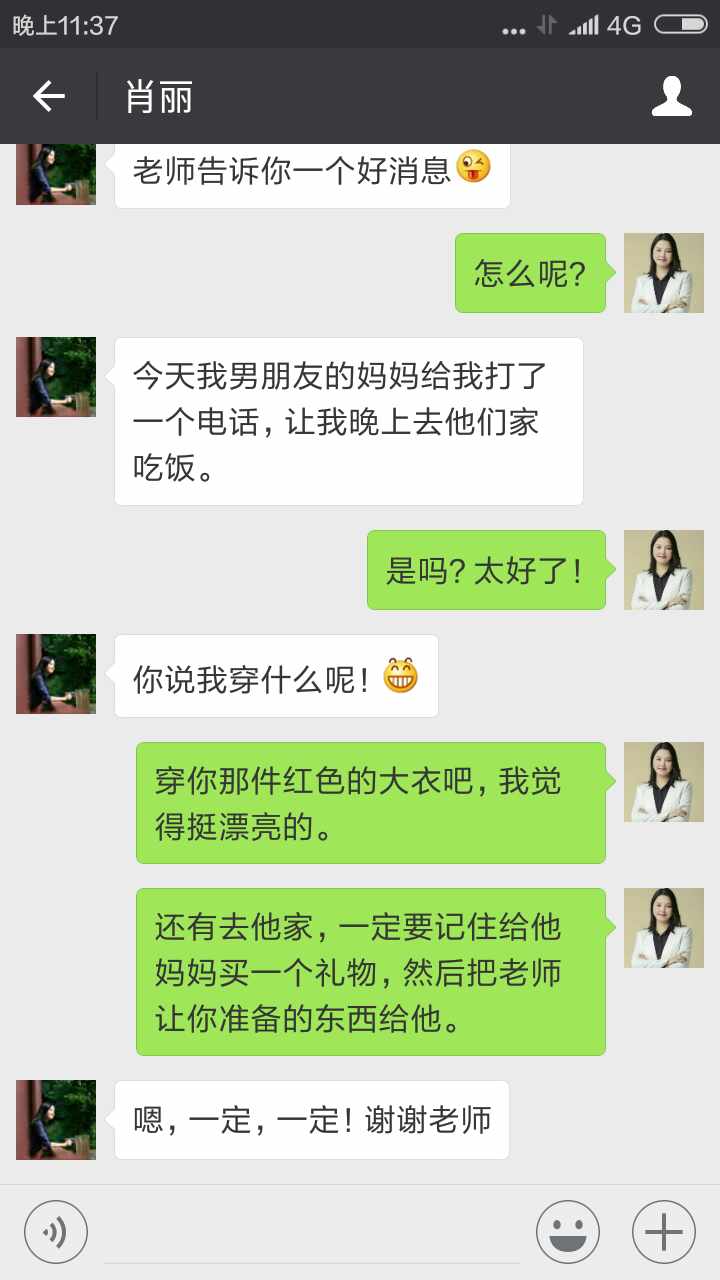Switch to voice message input
The image size is (720, 1280).
(x=56, y=1232)
